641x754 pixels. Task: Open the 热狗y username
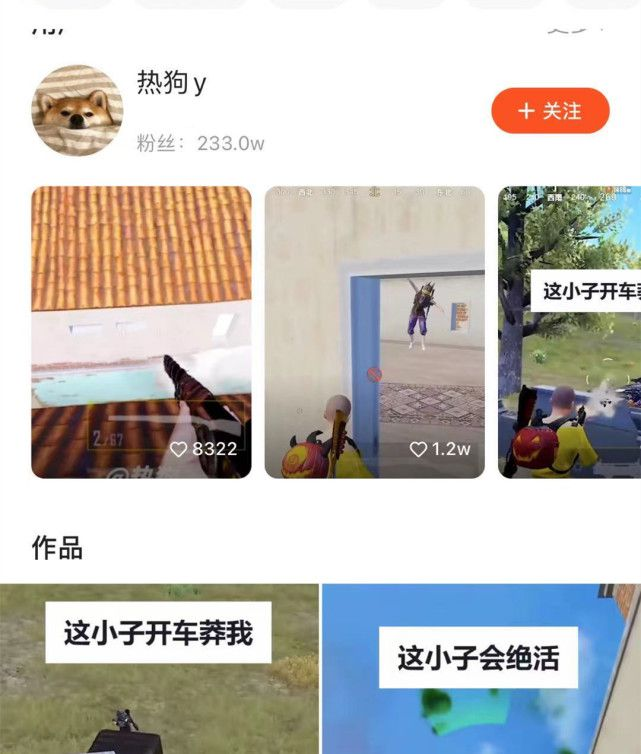pos(171,83)
